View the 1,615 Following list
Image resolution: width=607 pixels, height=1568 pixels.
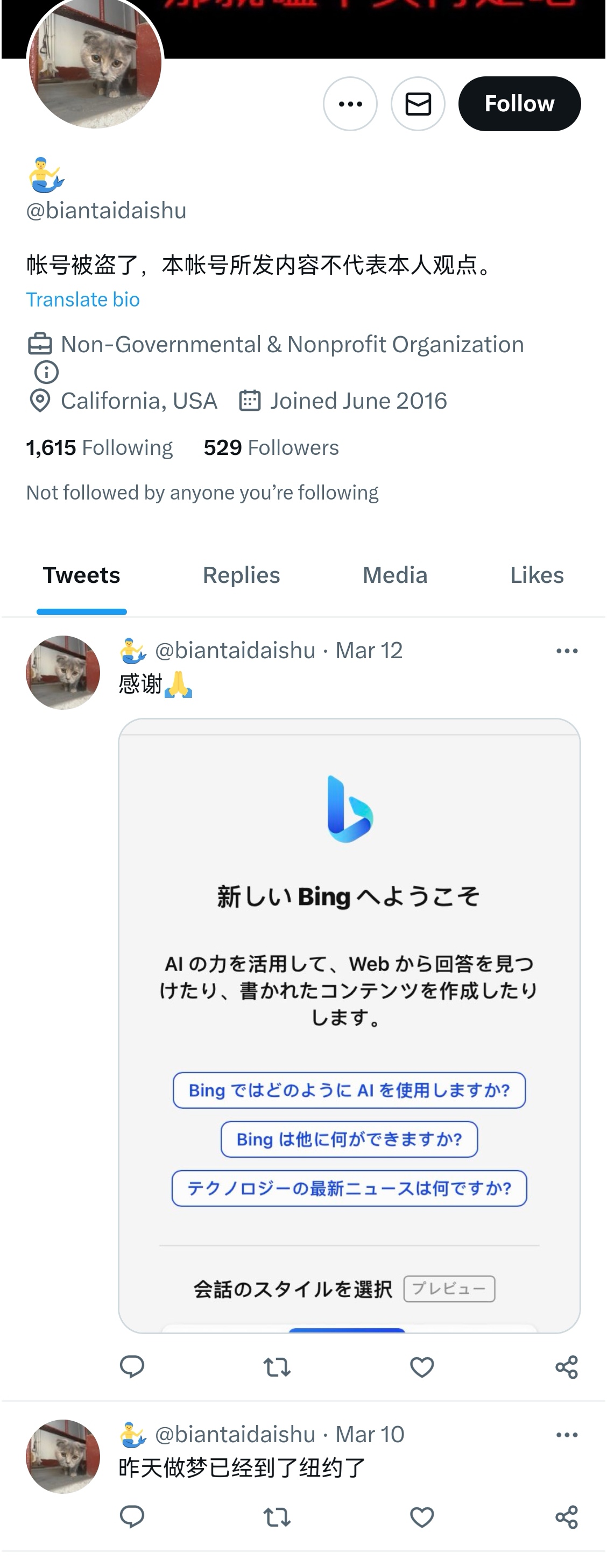(x=100, y=447)
